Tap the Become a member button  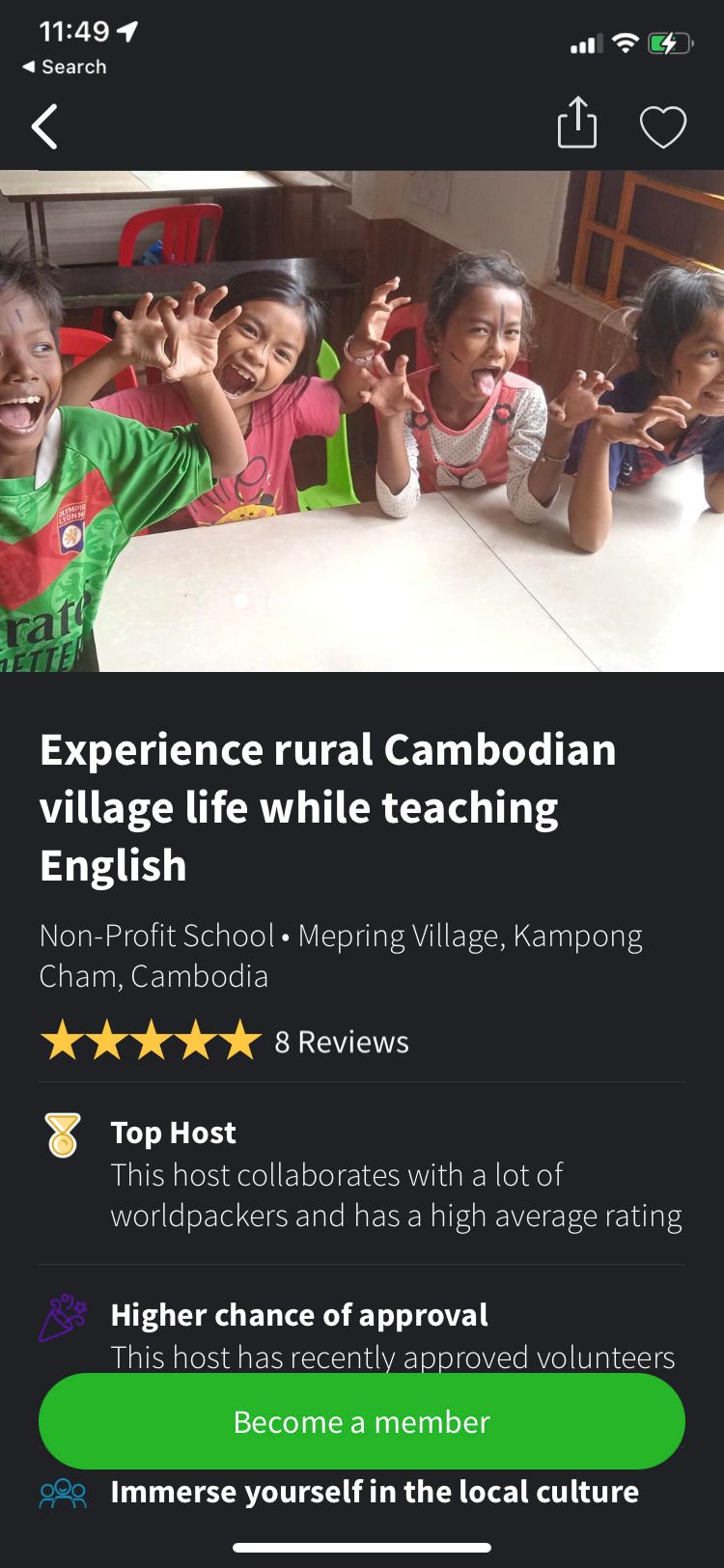click(362, 1421)
